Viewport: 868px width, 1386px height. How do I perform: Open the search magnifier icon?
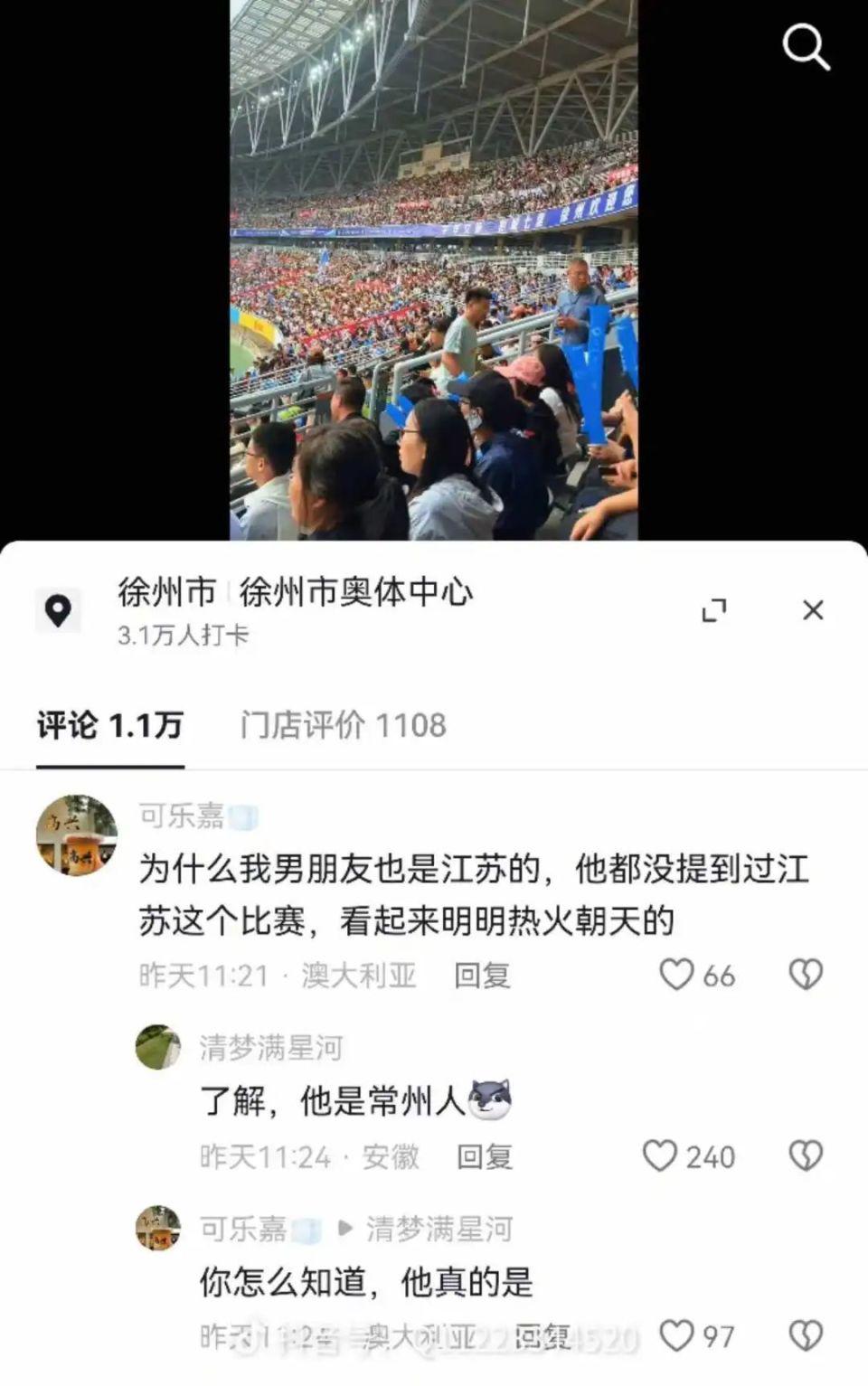(805, 47)
